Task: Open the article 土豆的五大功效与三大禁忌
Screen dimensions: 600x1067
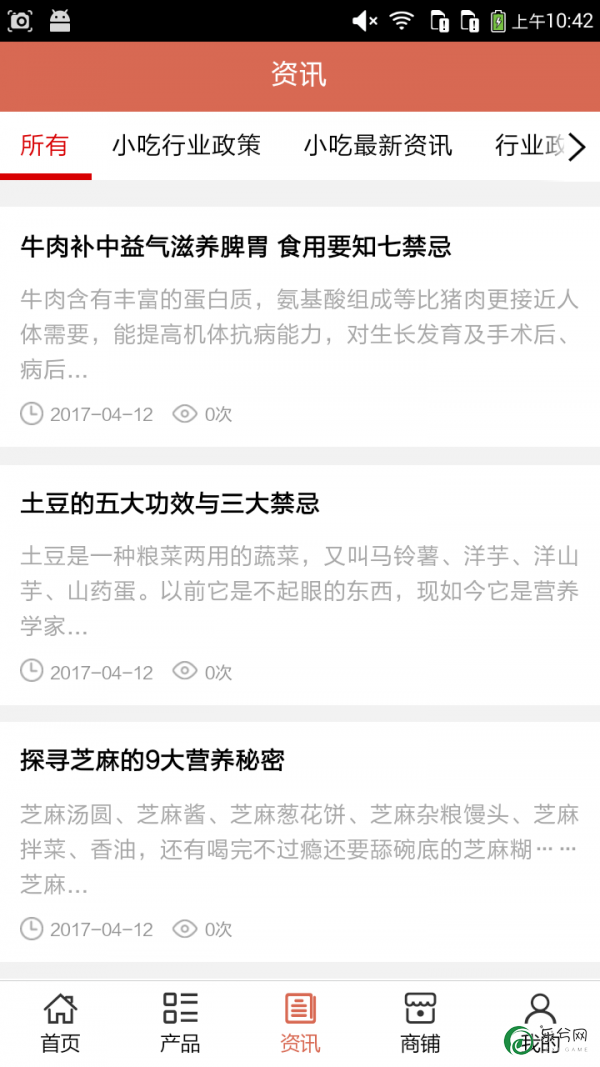Action: 300,585
